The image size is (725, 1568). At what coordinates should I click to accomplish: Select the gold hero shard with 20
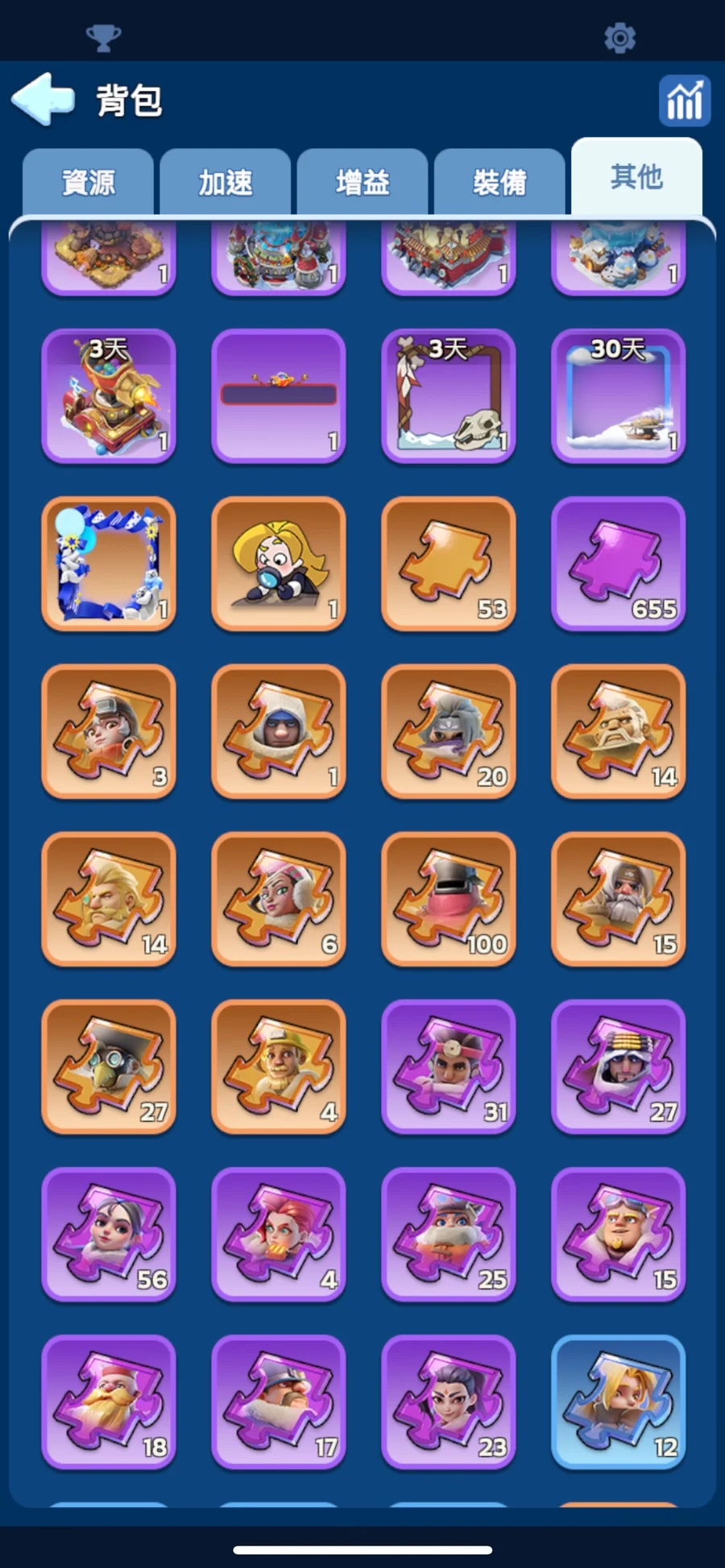point(448,730)
